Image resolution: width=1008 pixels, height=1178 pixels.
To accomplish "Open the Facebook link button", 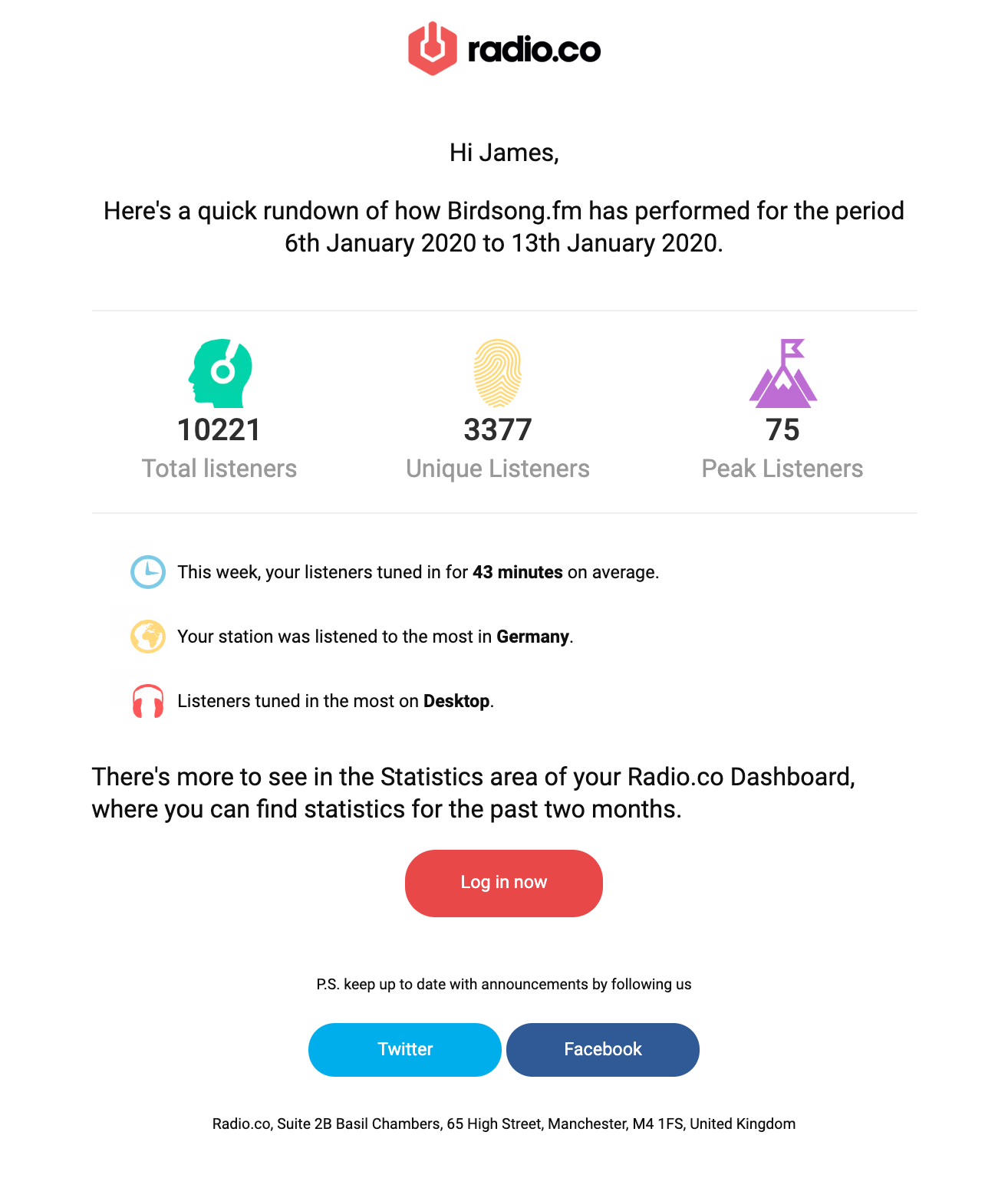I will 602,1049.
